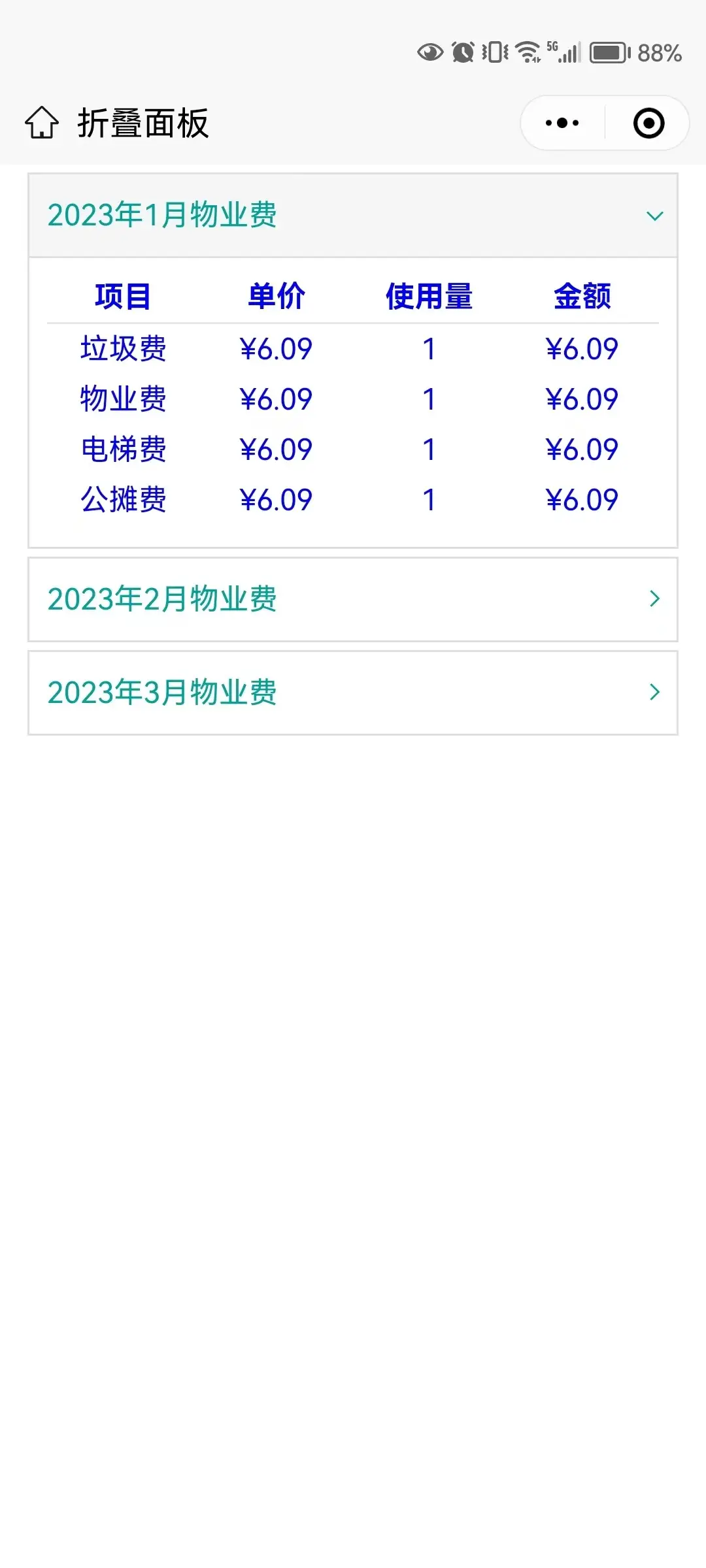Close the mini program via circle button
Screen dimensions: 706x1568
coord(648,123)
